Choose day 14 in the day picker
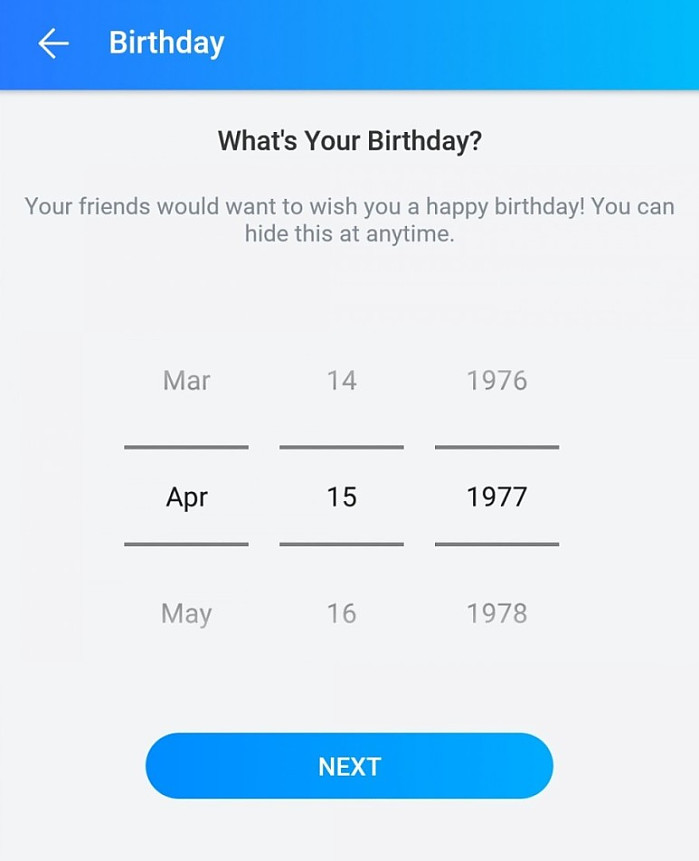The height and width of the screenshot is (861, 699). [341, 381]
